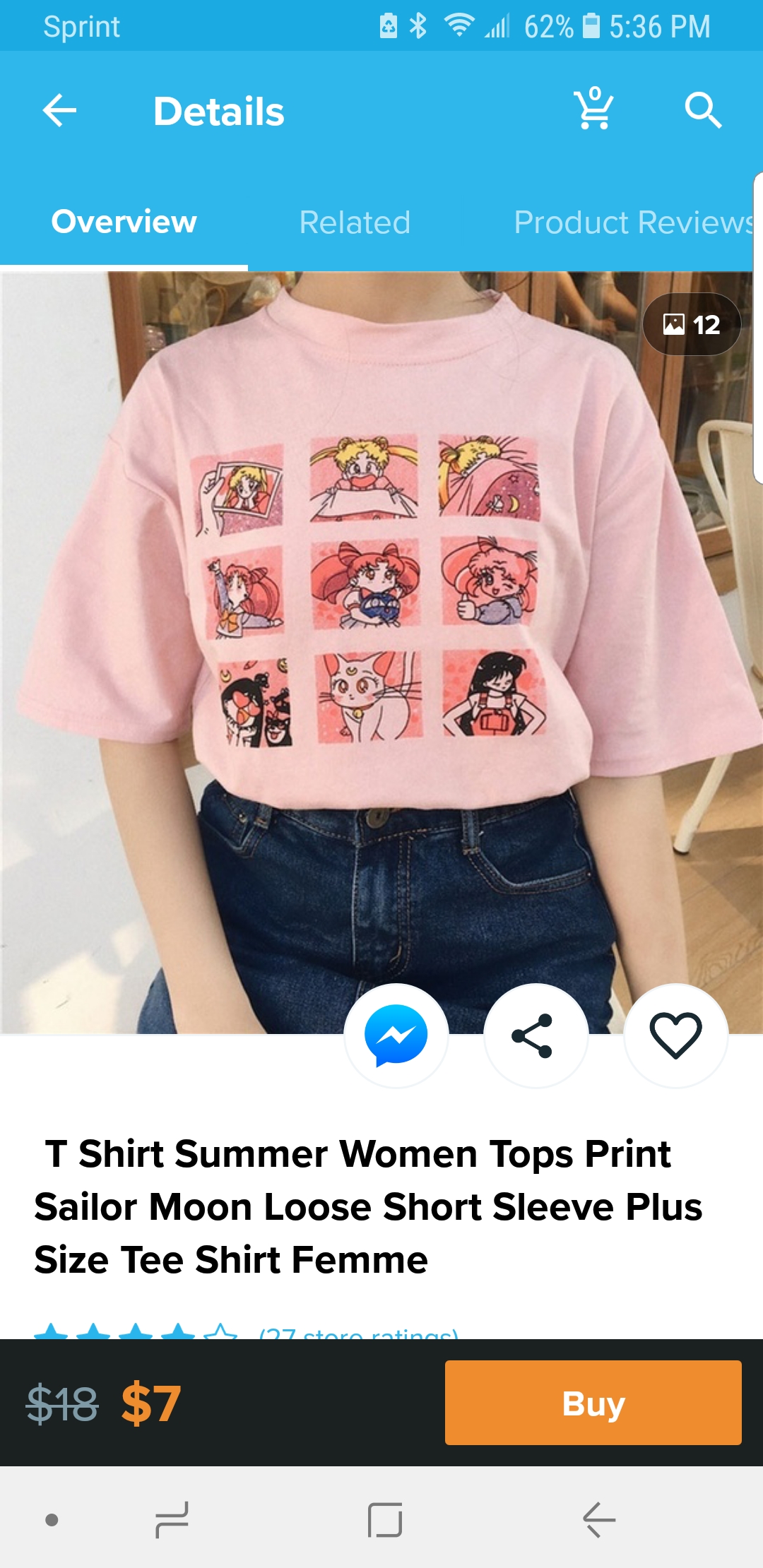Share product via Messenger
763x1568 pixels.
[x=396, y=1035]
